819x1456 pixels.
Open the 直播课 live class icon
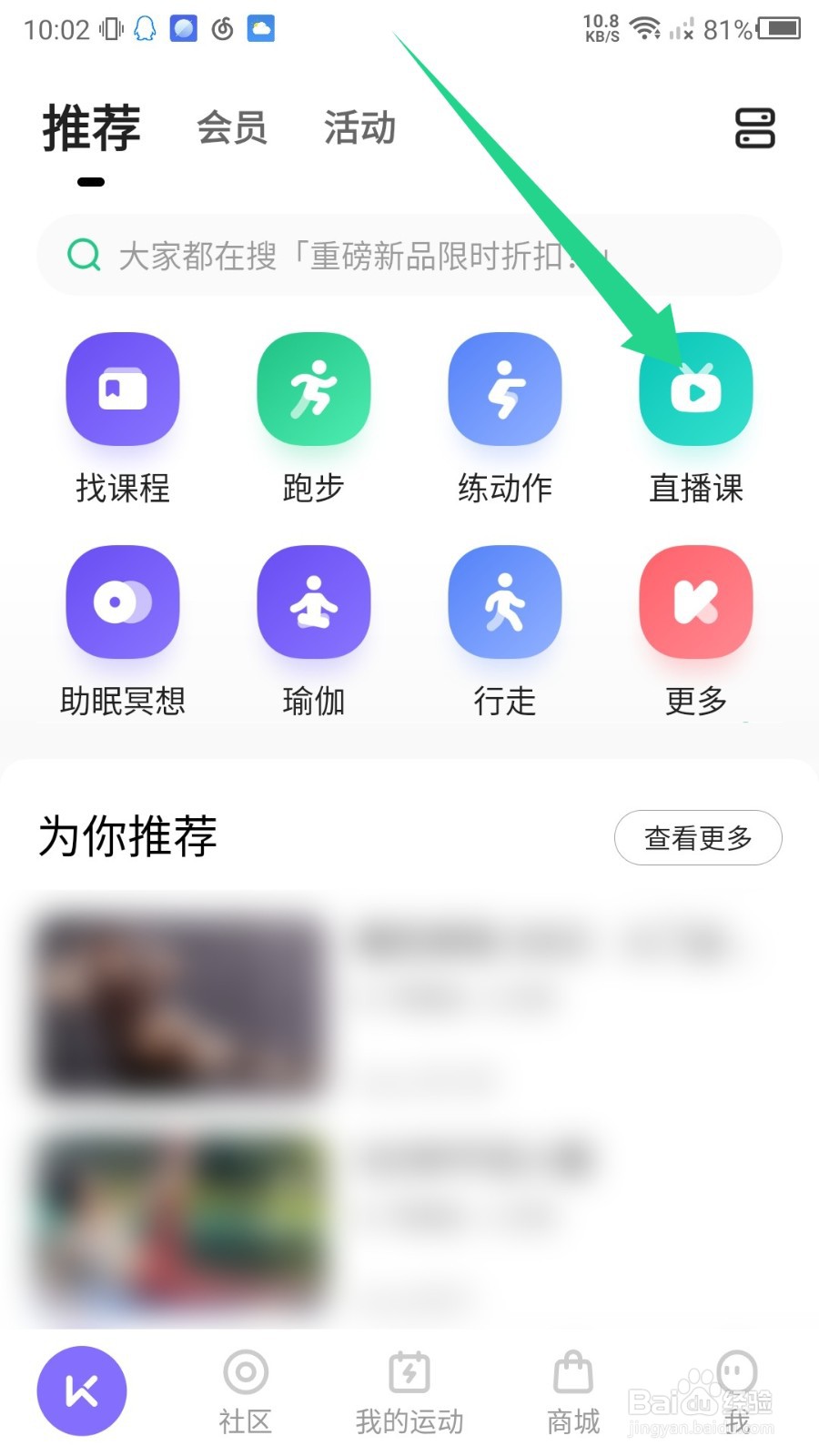click(695, 389)
